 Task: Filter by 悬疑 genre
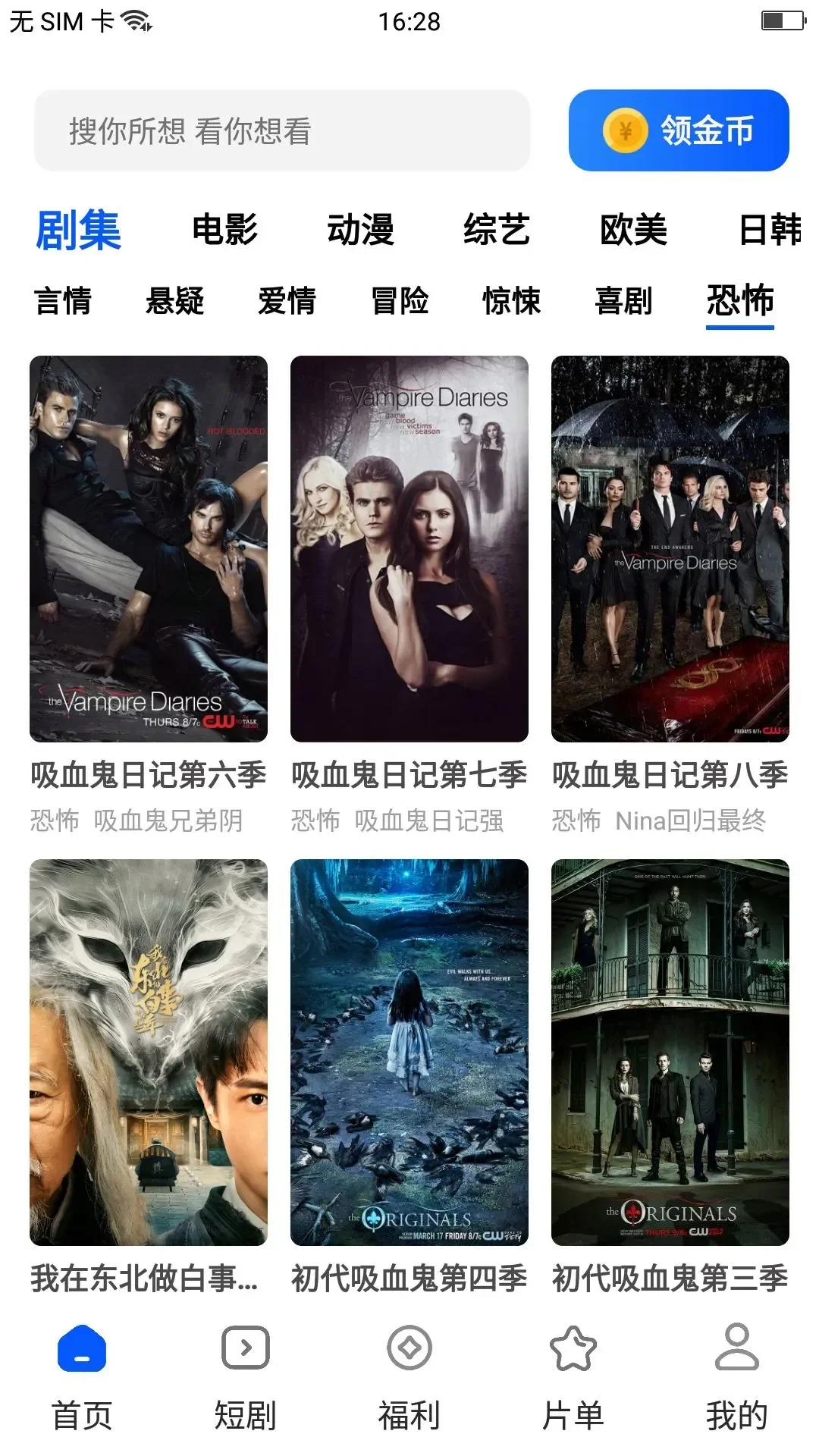pyautogui.click(x=174, y=301)
